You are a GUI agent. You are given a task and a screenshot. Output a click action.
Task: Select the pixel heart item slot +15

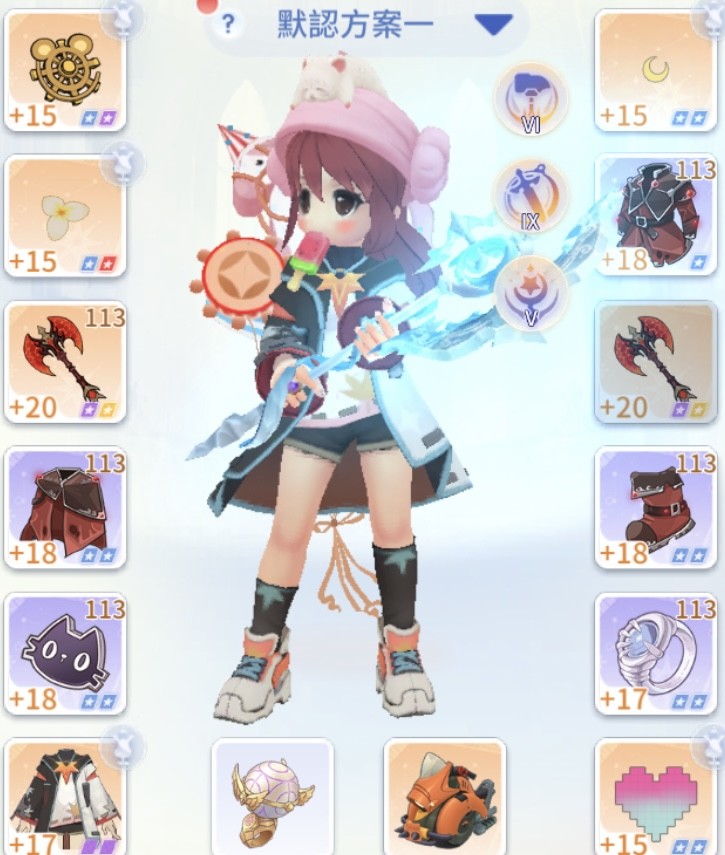point(656,797)
